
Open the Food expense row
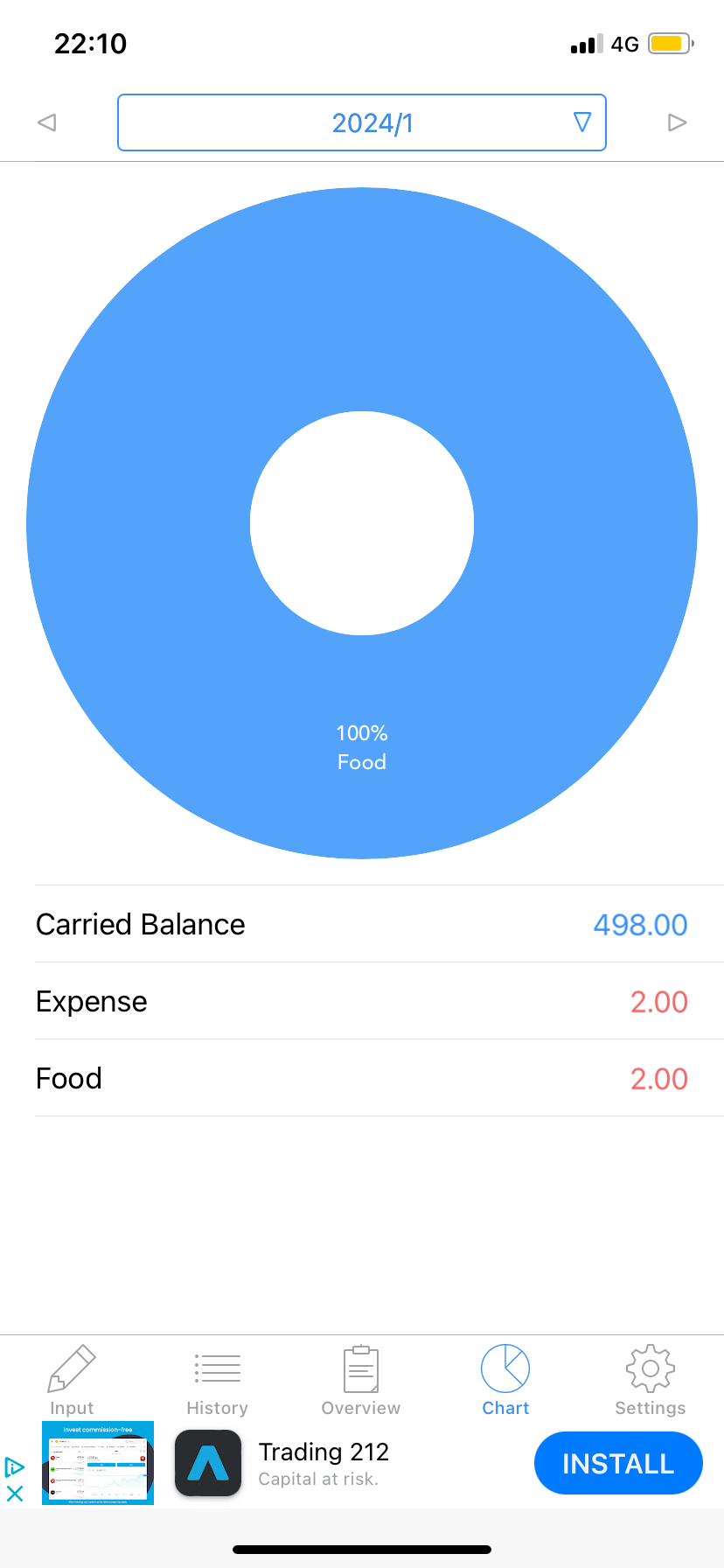362,1078
